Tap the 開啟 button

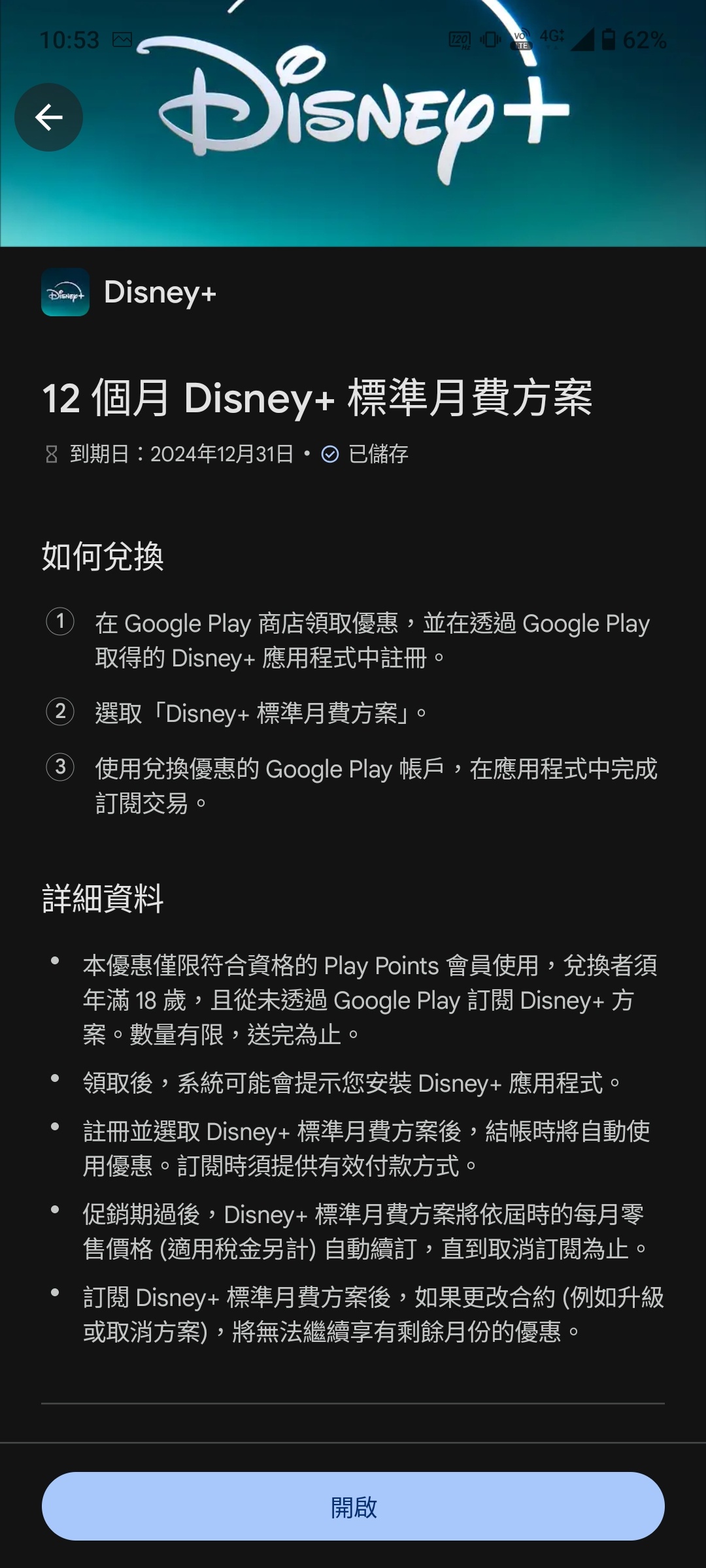[x=353, y=1507]
